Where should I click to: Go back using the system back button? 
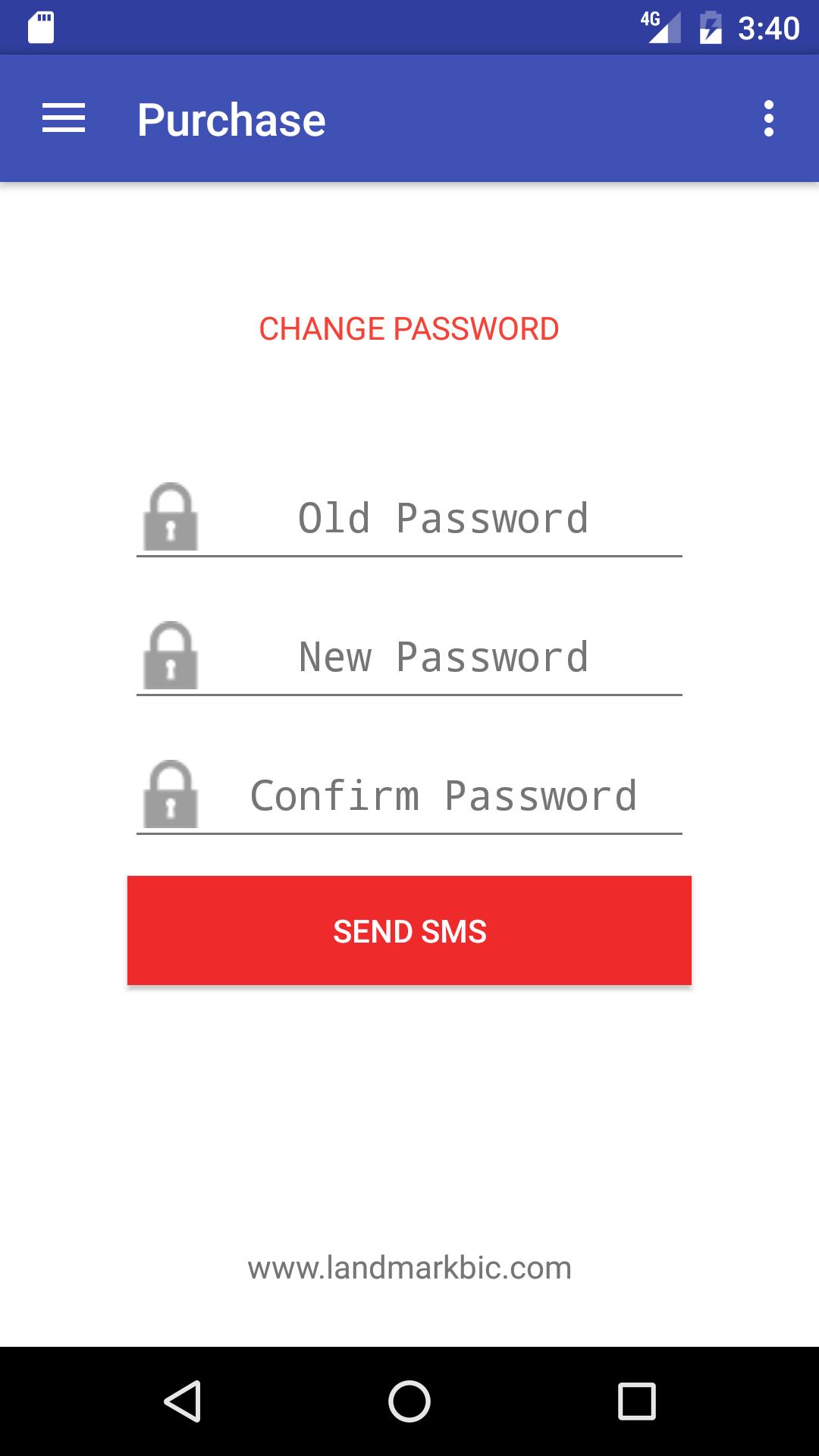tap(183, 1401)
